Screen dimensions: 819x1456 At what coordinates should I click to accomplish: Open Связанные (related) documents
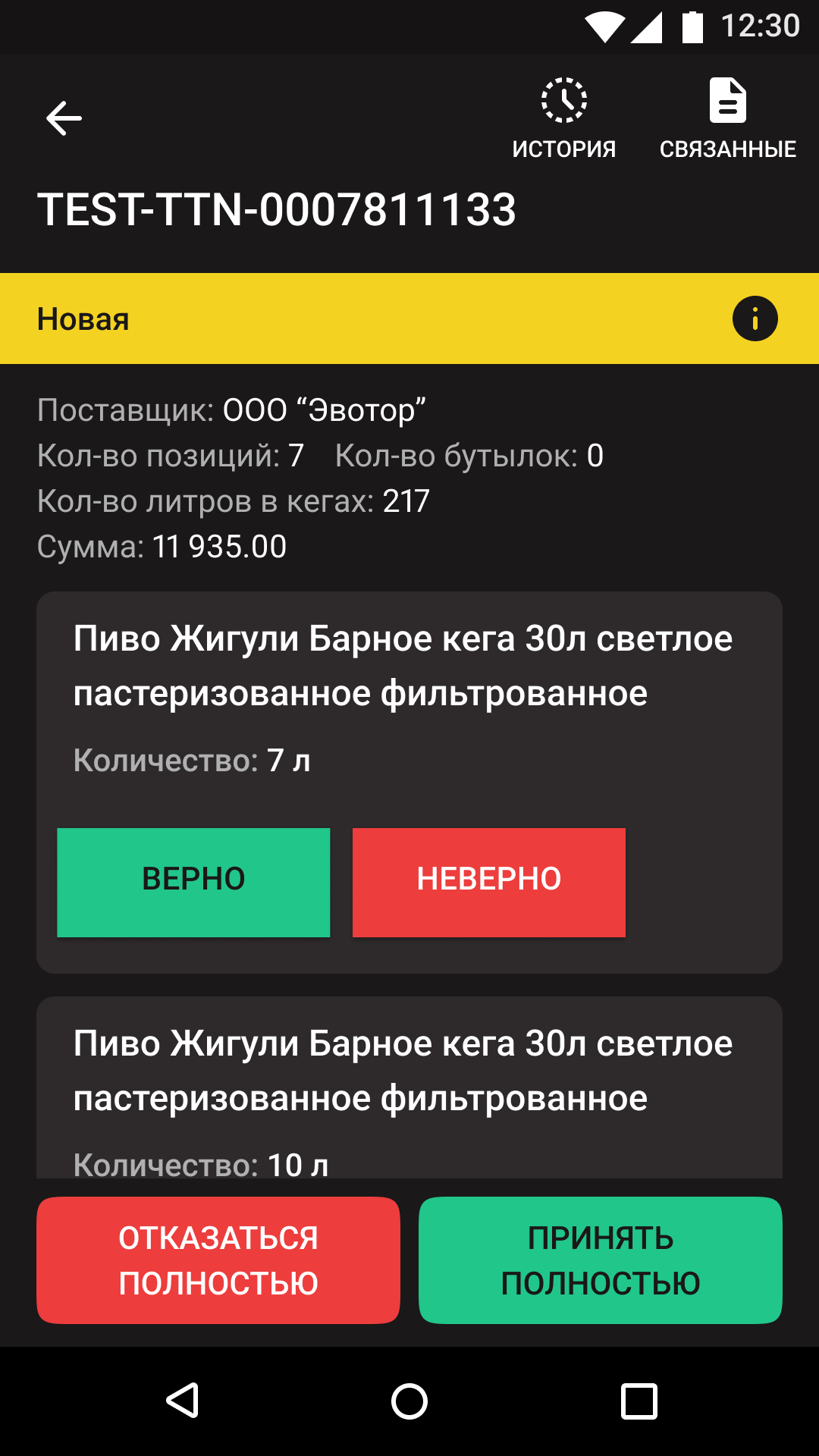[x=727, y=119]
